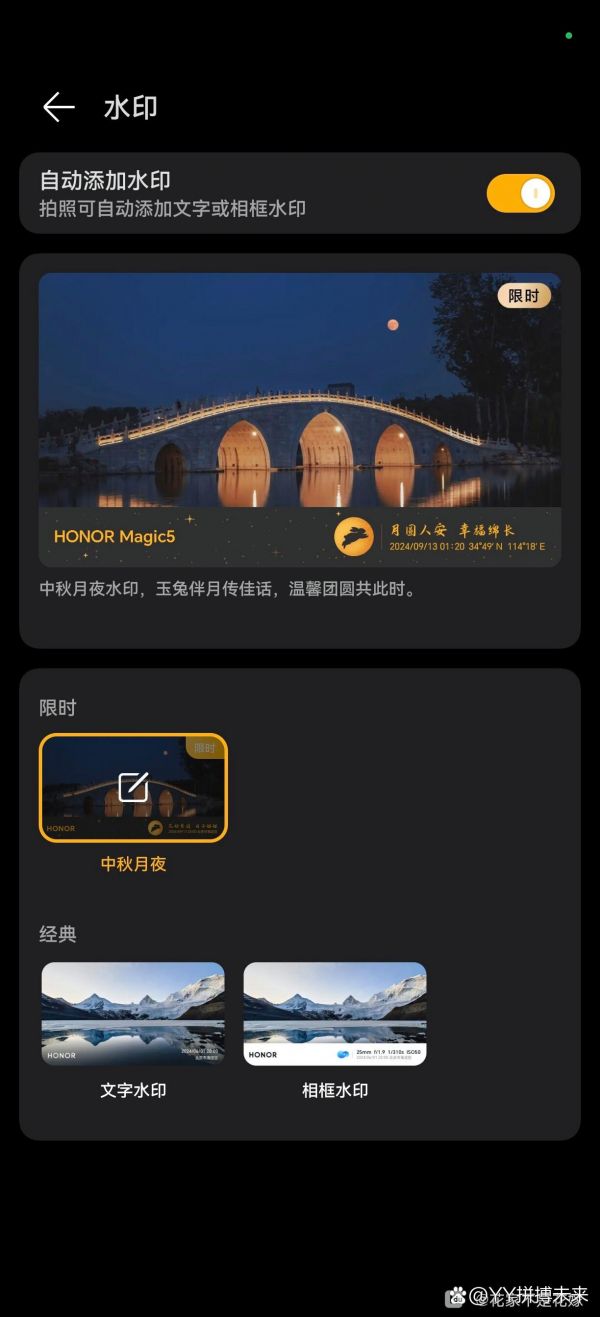
Task: Turn off the 自动添加水印 switch
Action: pos(520,193)
